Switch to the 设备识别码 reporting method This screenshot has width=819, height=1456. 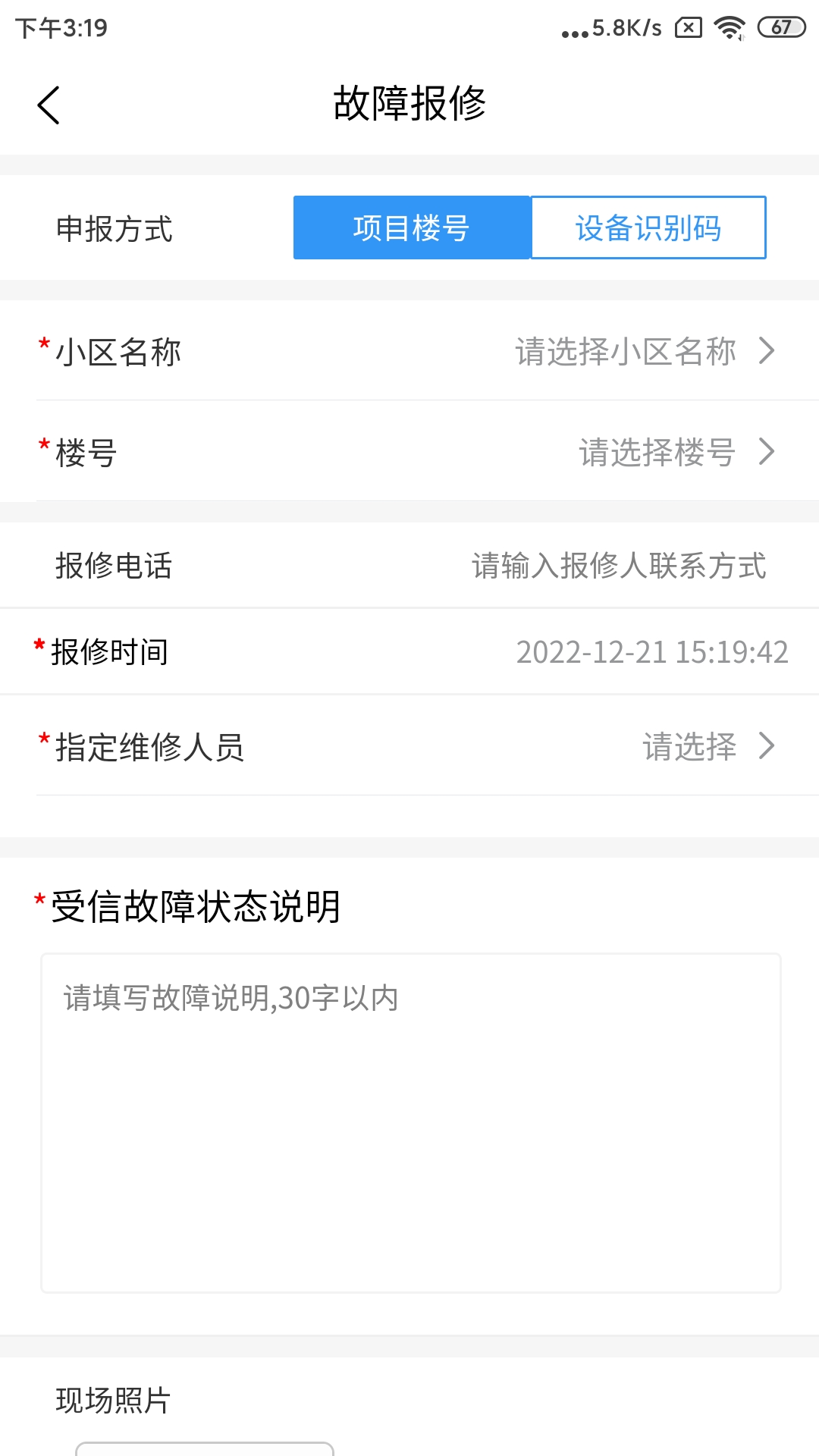point(648,227)
